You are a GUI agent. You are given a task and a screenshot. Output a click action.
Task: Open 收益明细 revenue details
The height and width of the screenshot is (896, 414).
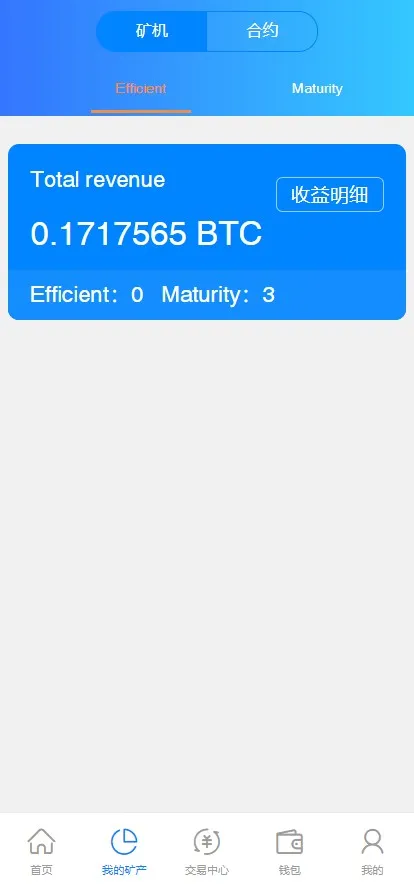tap(330, 195)
